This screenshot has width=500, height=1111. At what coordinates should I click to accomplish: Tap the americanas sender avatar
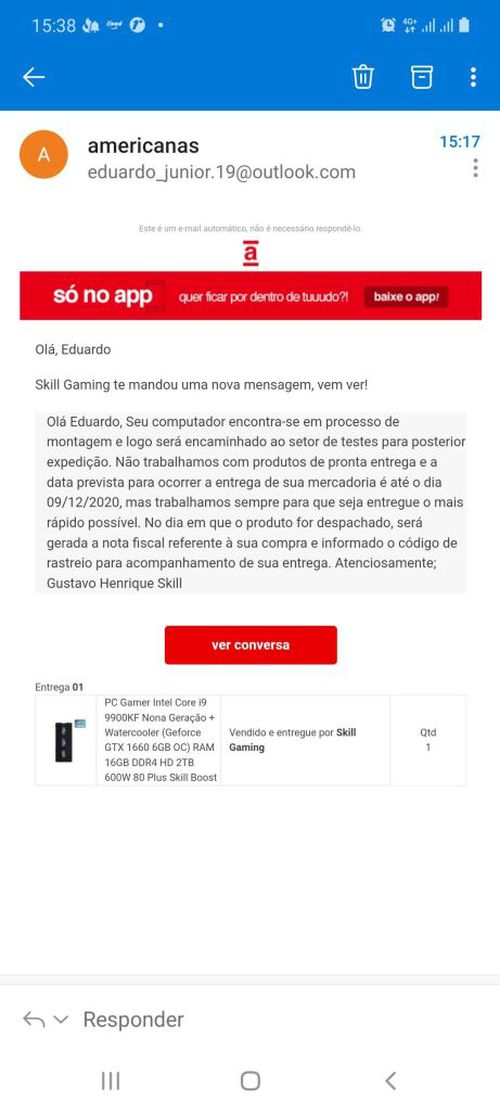coord(44,156)
